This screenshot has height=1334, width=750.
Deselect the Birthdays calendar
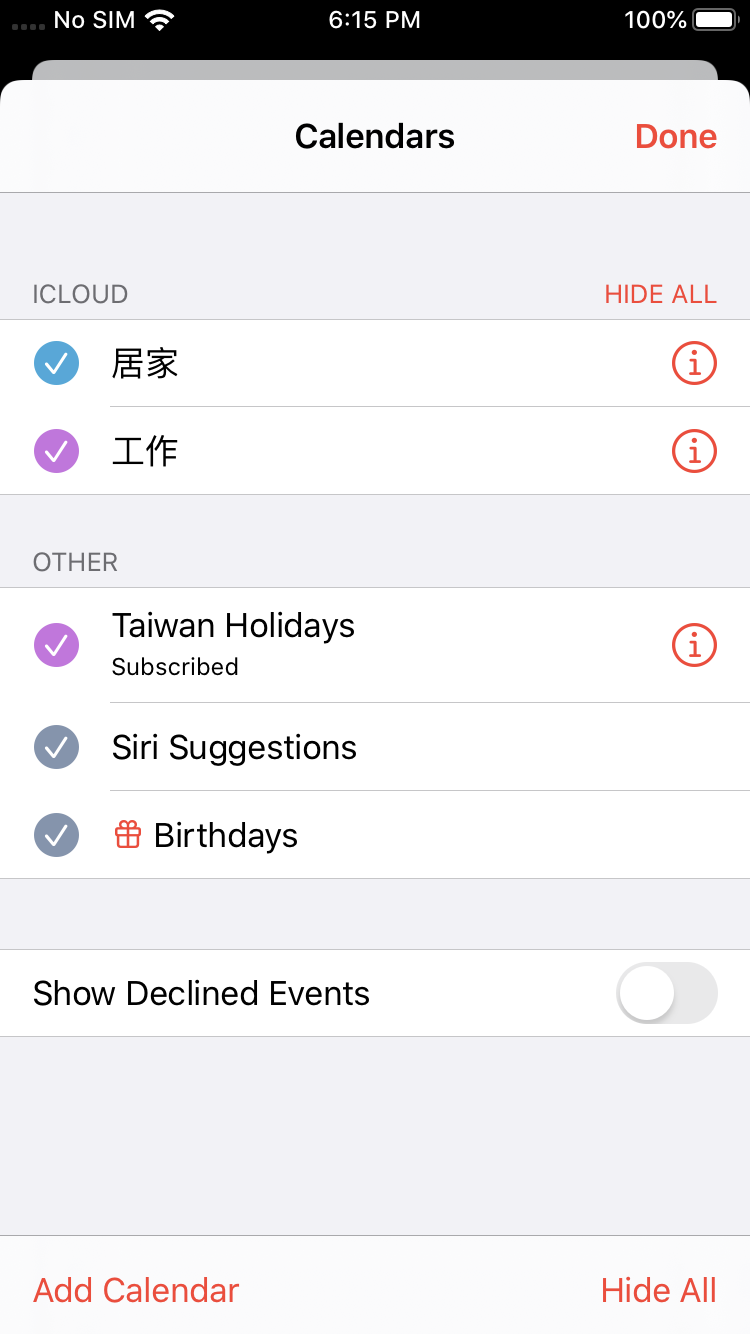(57, 835)
